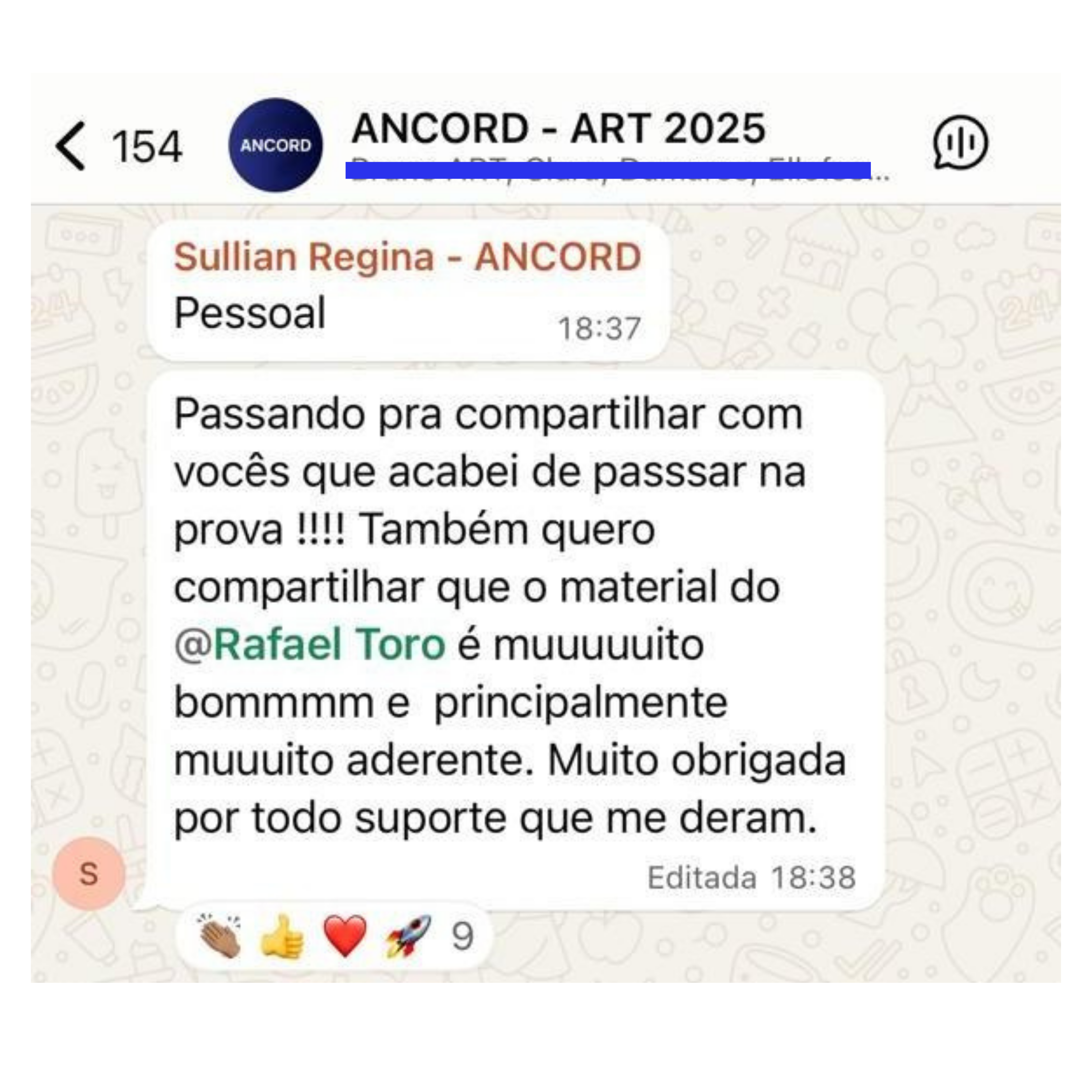Open the @Rafael Toro mention
The width and height of the screenshot is (1092, 1092).
(x=310, y=645)
